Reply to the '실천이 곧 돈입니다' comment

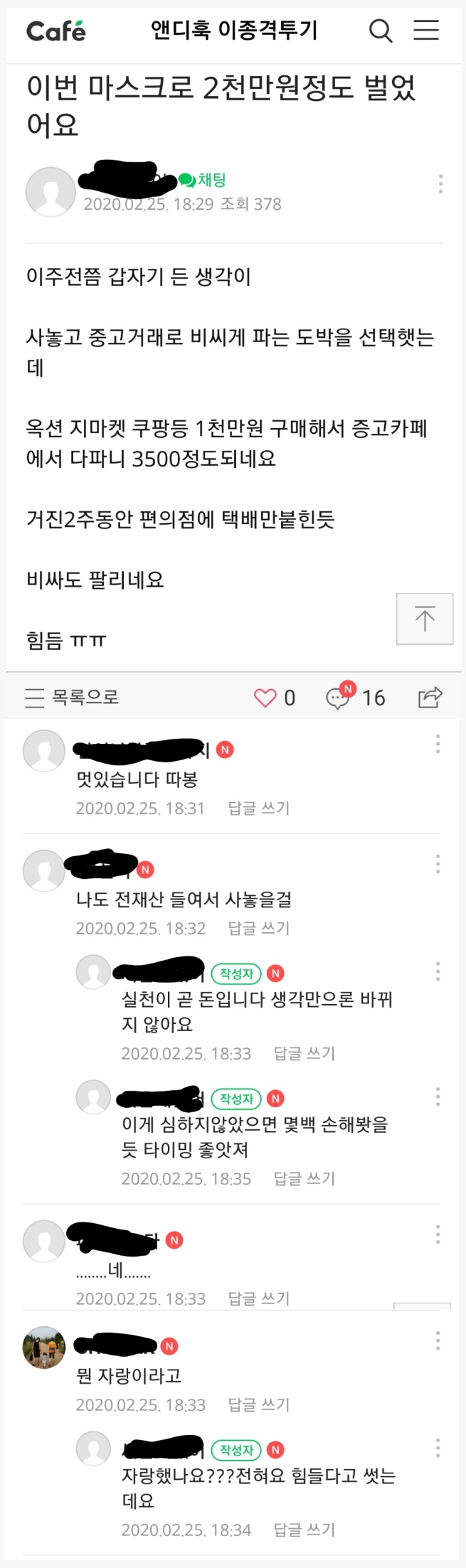click(304, 1053)
